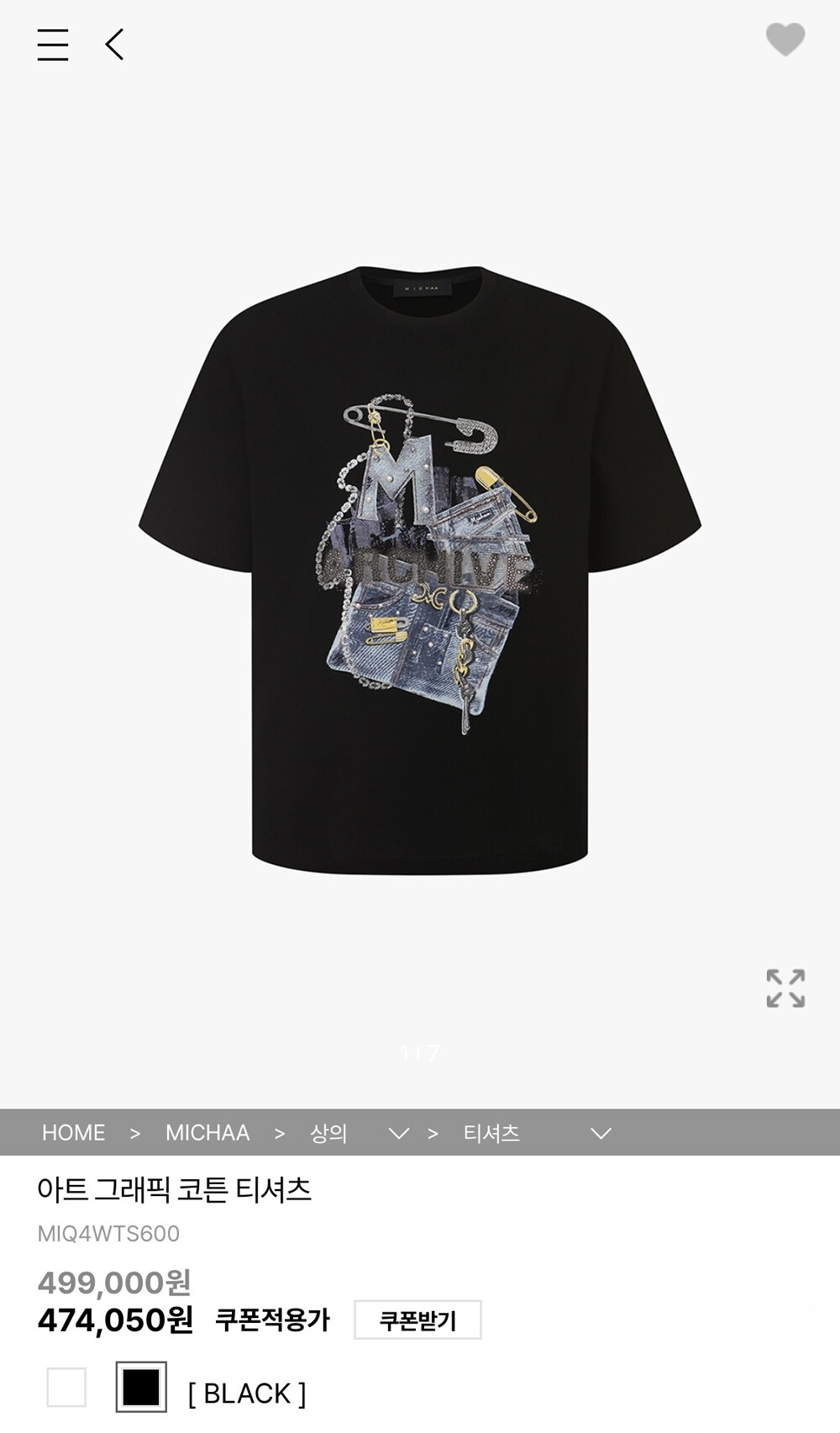Select the white color swatch

[x=66, y=1387]
